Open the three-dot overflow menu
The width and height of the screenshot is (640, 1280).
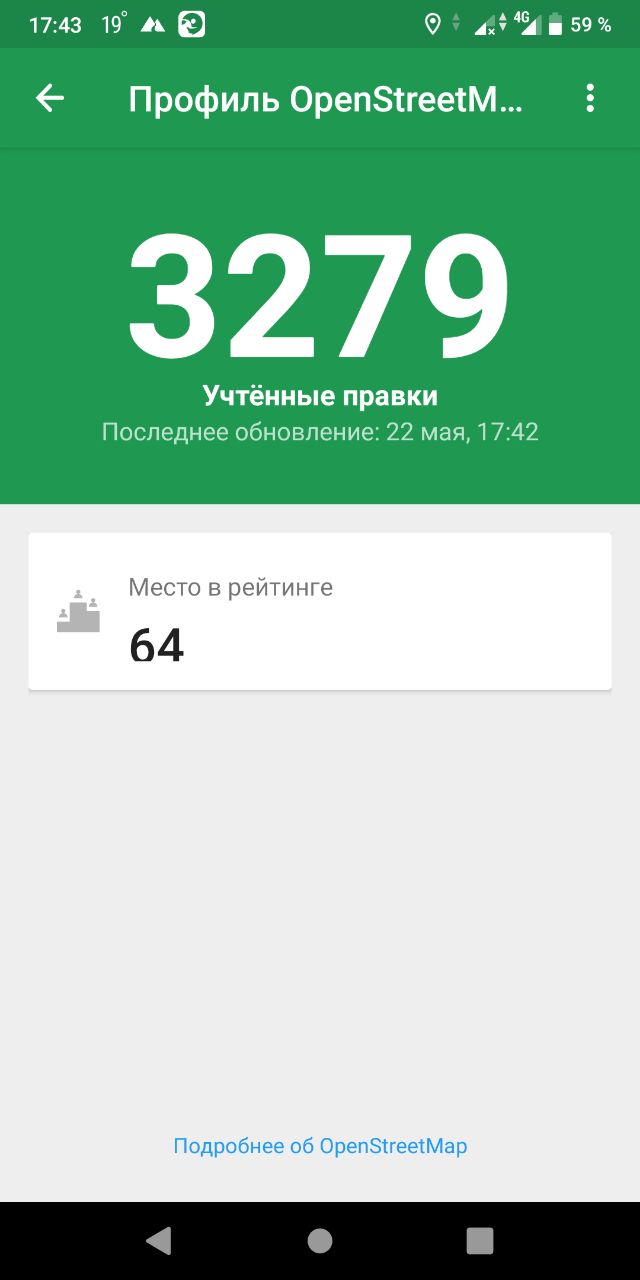pos(590,98)
